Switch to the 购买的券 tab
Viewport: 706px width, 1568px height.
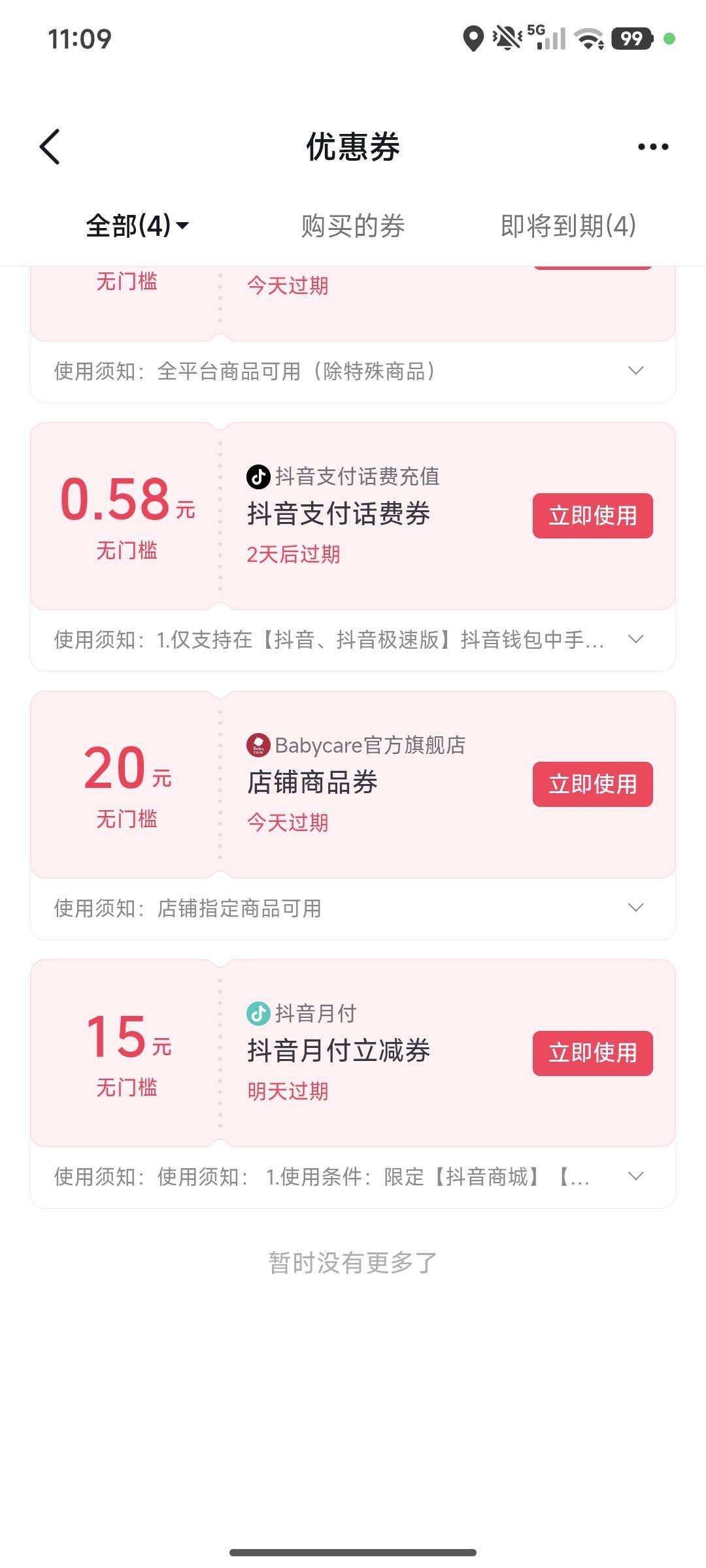tap(353, 226)
